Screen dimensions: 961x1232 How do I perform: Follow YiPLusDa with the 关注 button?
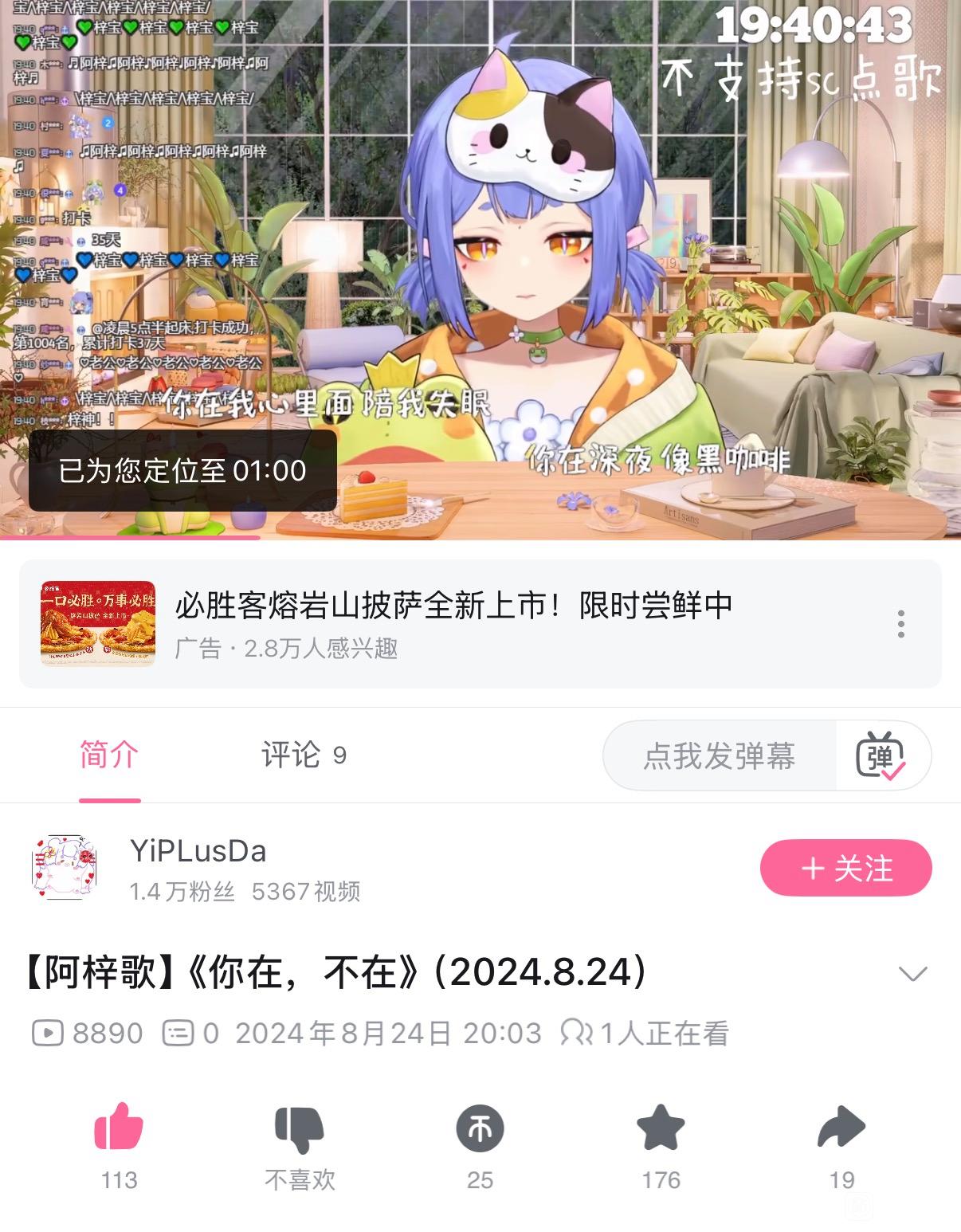[x=845, y=868]
